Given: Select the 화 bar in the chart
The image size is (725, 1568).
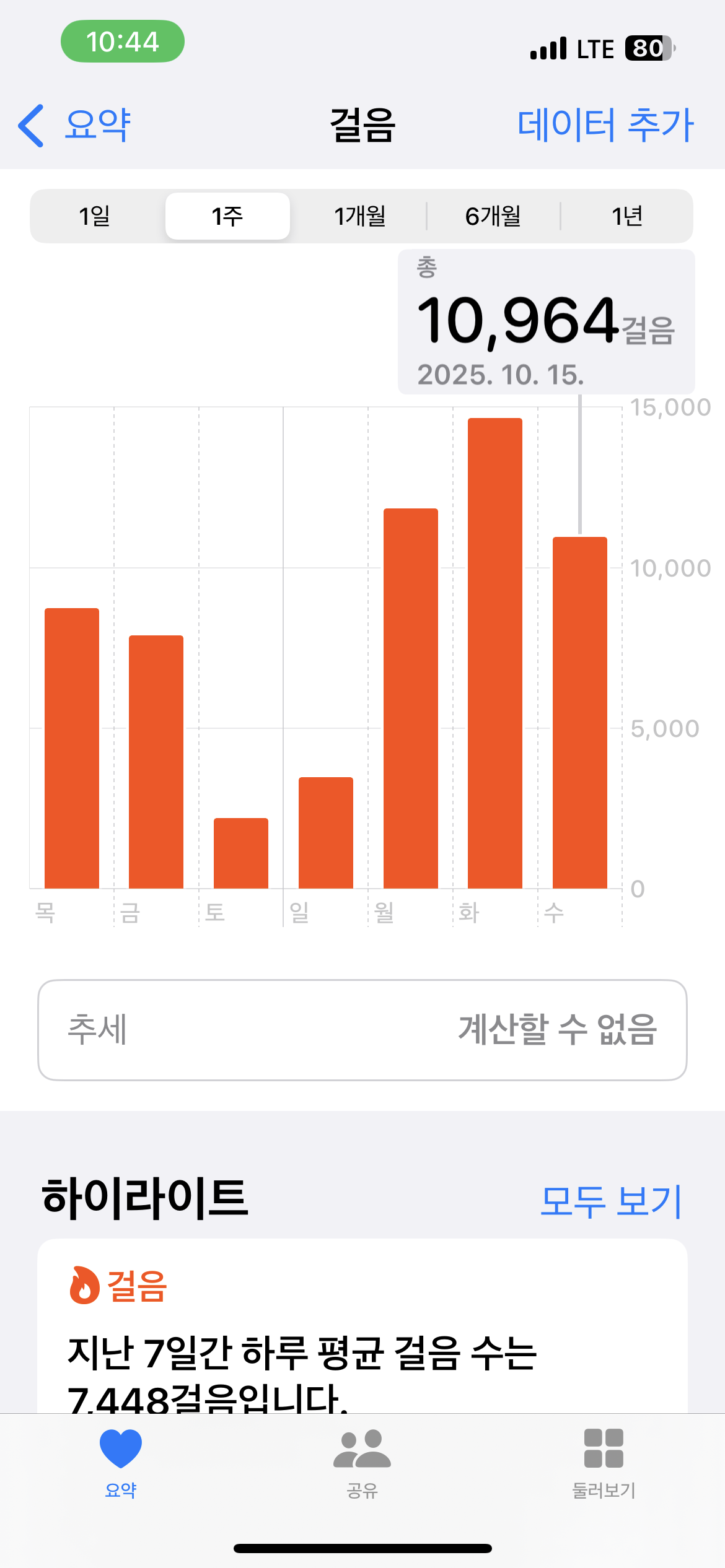Looking at the screenshot, I should [495, 653].
